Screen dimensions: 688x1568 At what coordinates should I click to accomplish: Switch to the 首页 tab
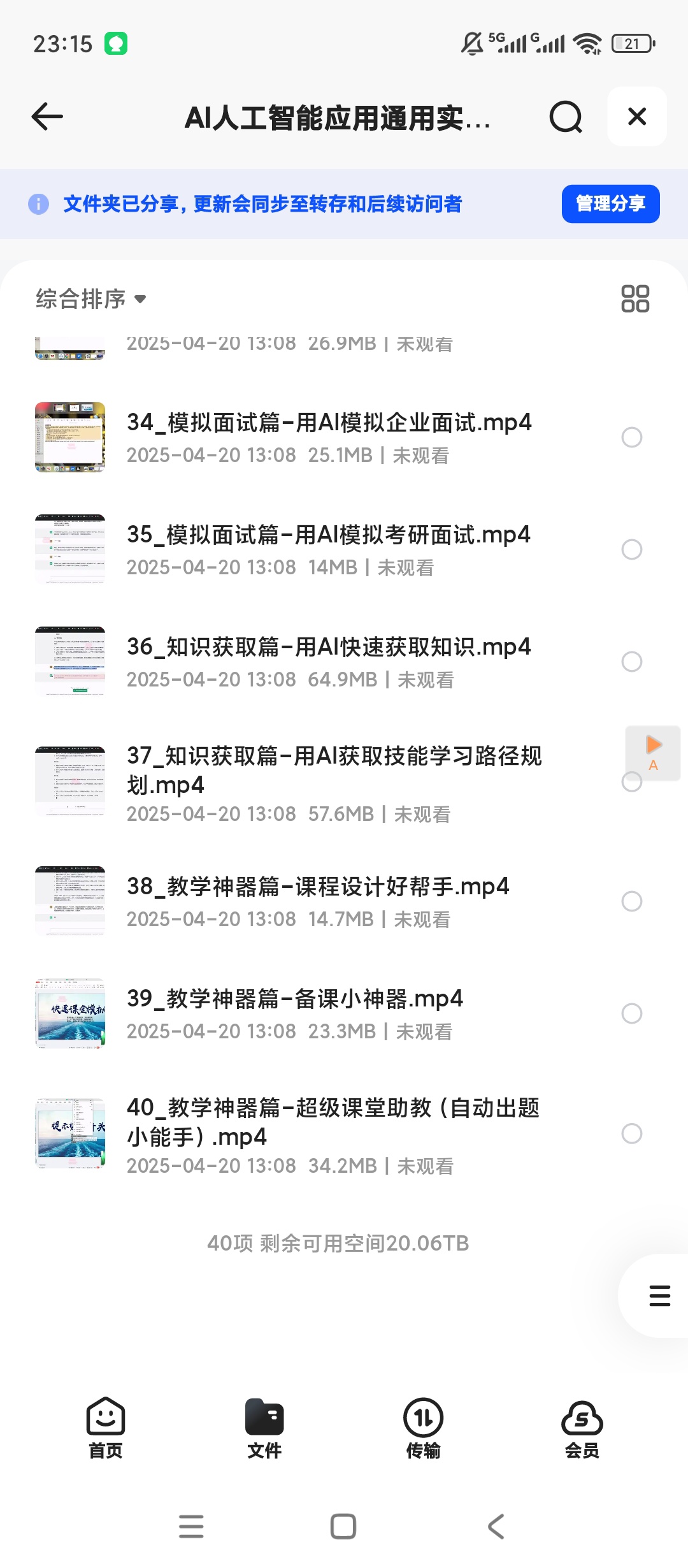click(x=106, y=1428)
